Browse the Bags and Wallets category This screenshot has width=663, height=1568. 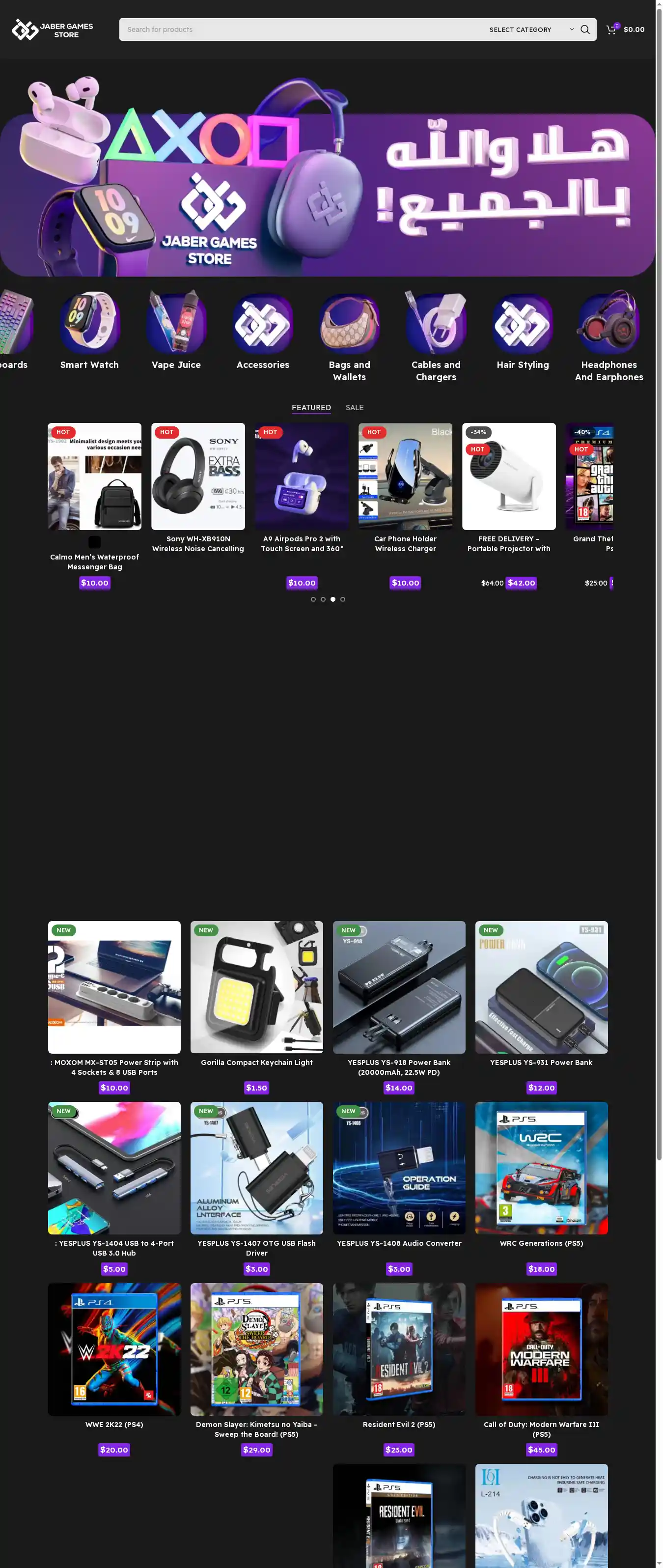pyautogui.click(x=350, y=337)
